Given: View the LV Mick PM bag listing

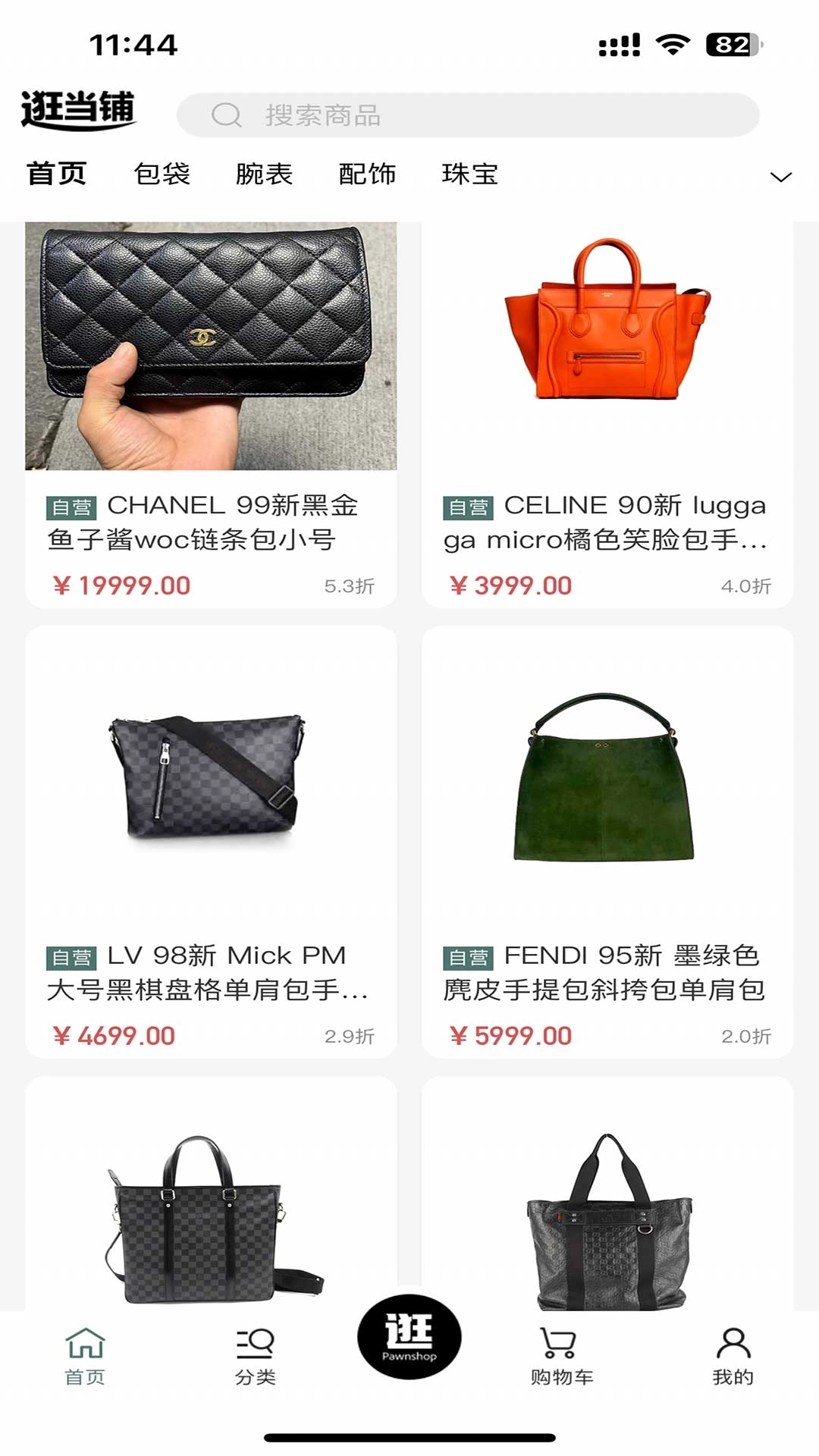Looking at the screenshot, I should [x=211, y=842].
